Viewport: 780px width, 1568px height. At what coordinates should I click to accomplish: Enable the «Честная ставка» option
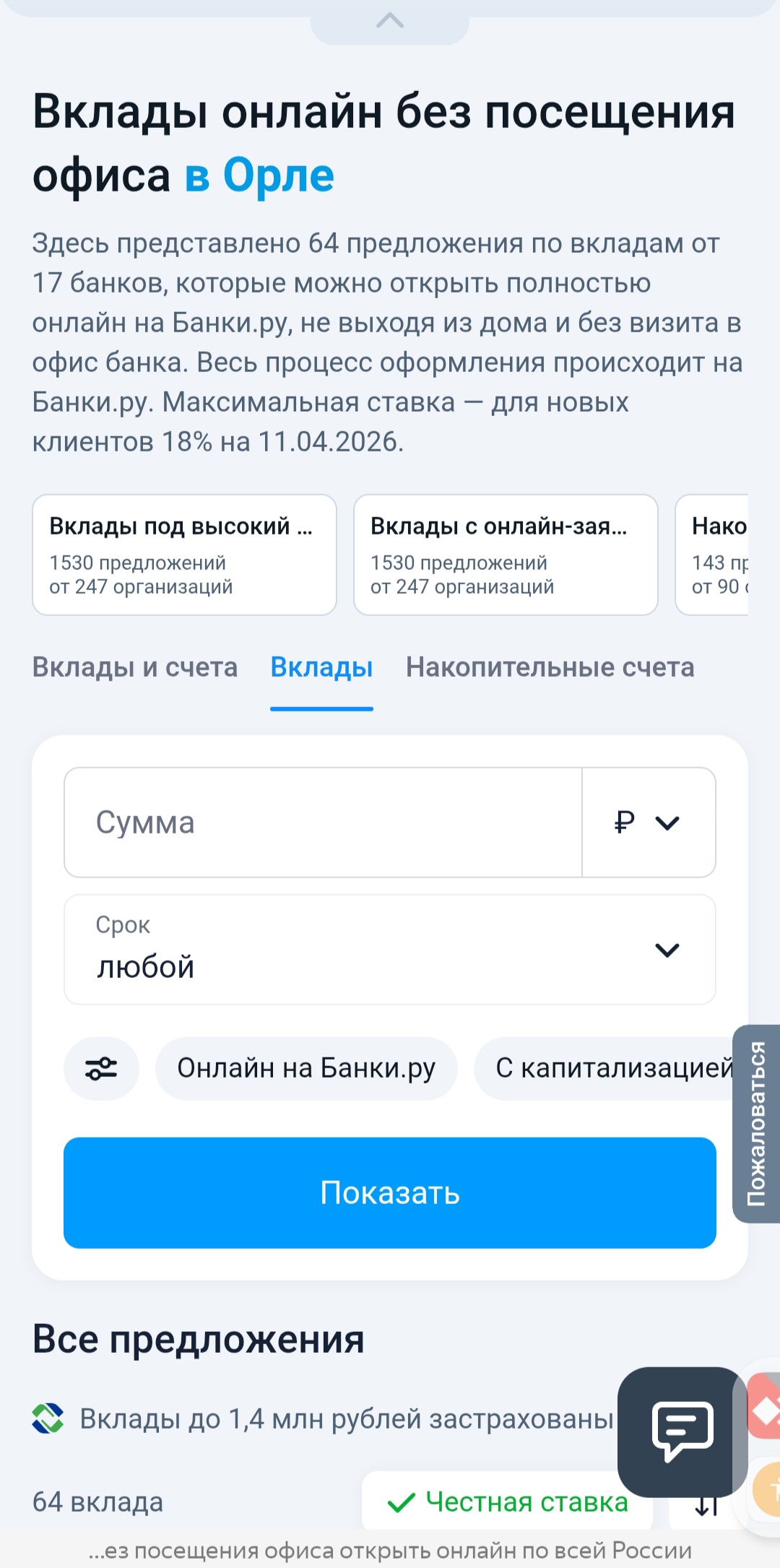point(508,1502)
